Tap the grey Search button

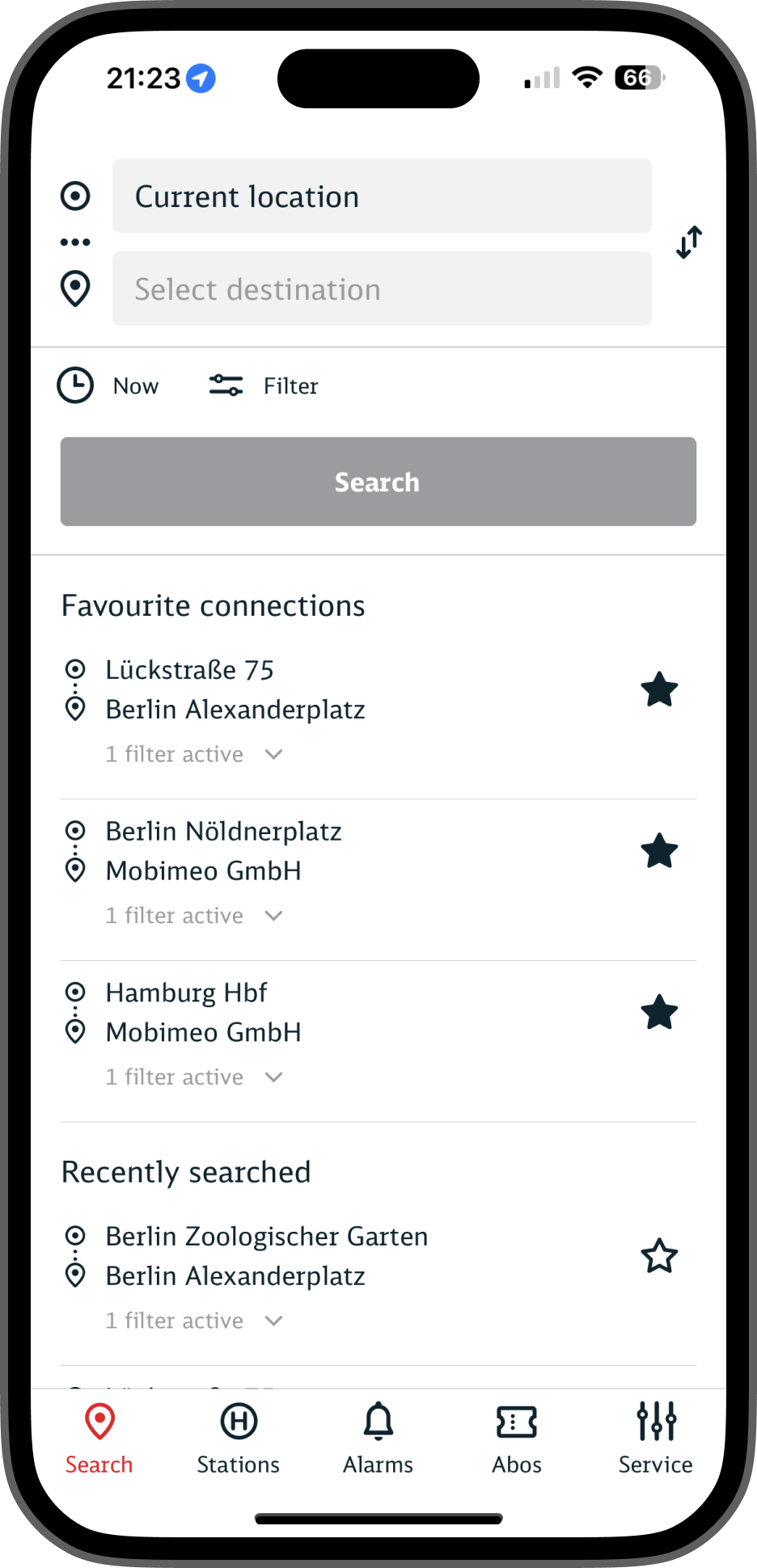pyautogui.click(x=378, y=482)
